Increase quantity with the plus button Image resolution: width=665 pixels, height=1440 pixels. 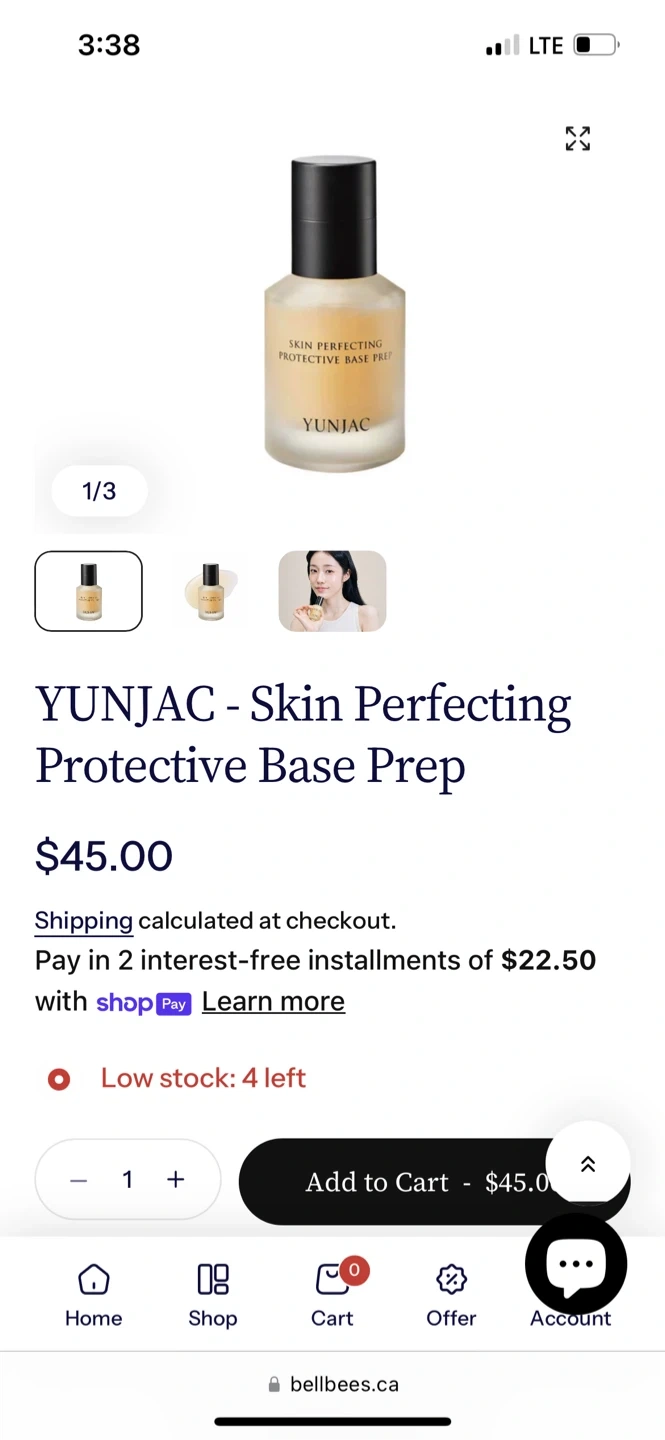(x=176, y=1180)
